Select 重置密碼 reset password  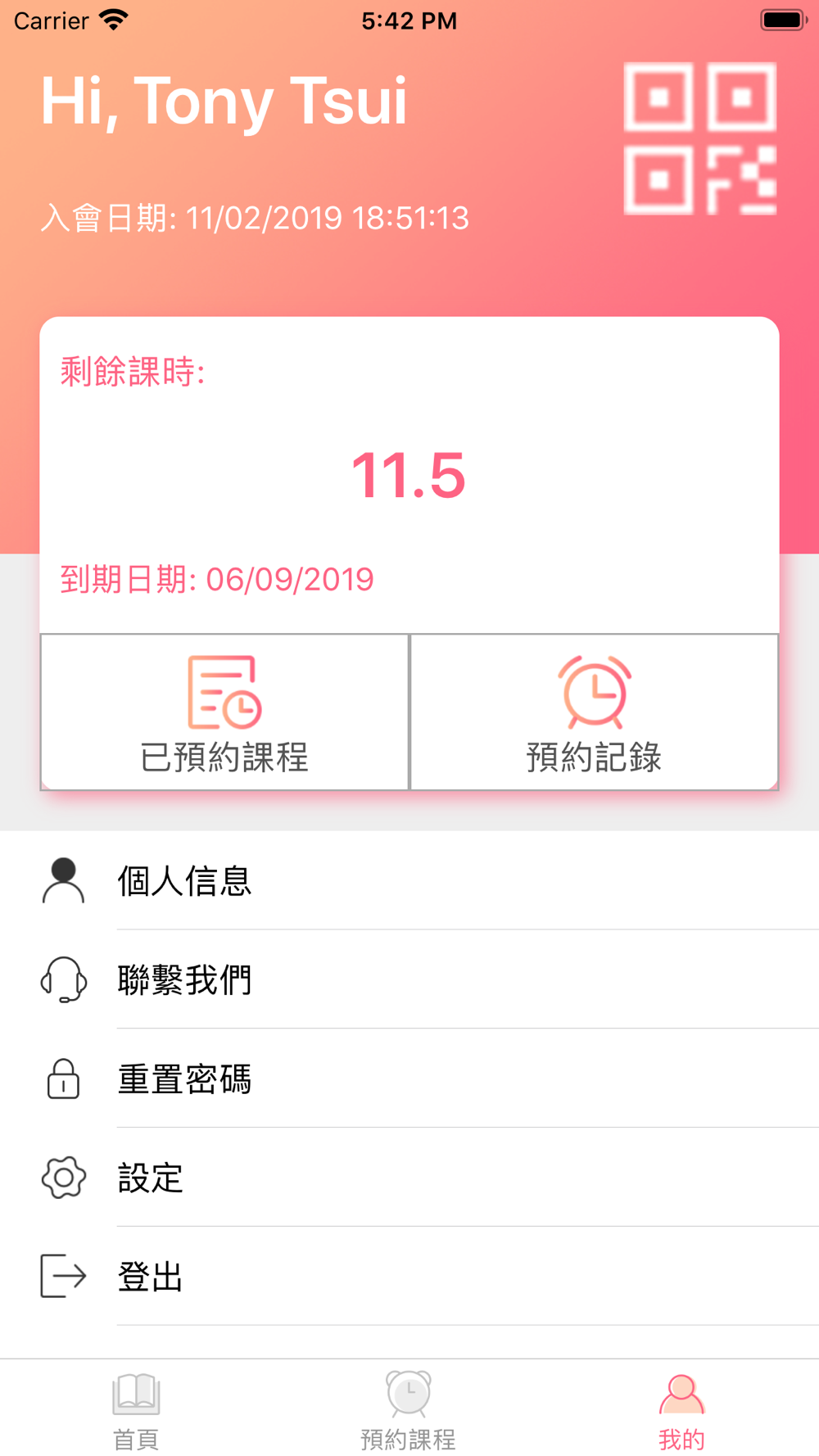(409, 1078)
